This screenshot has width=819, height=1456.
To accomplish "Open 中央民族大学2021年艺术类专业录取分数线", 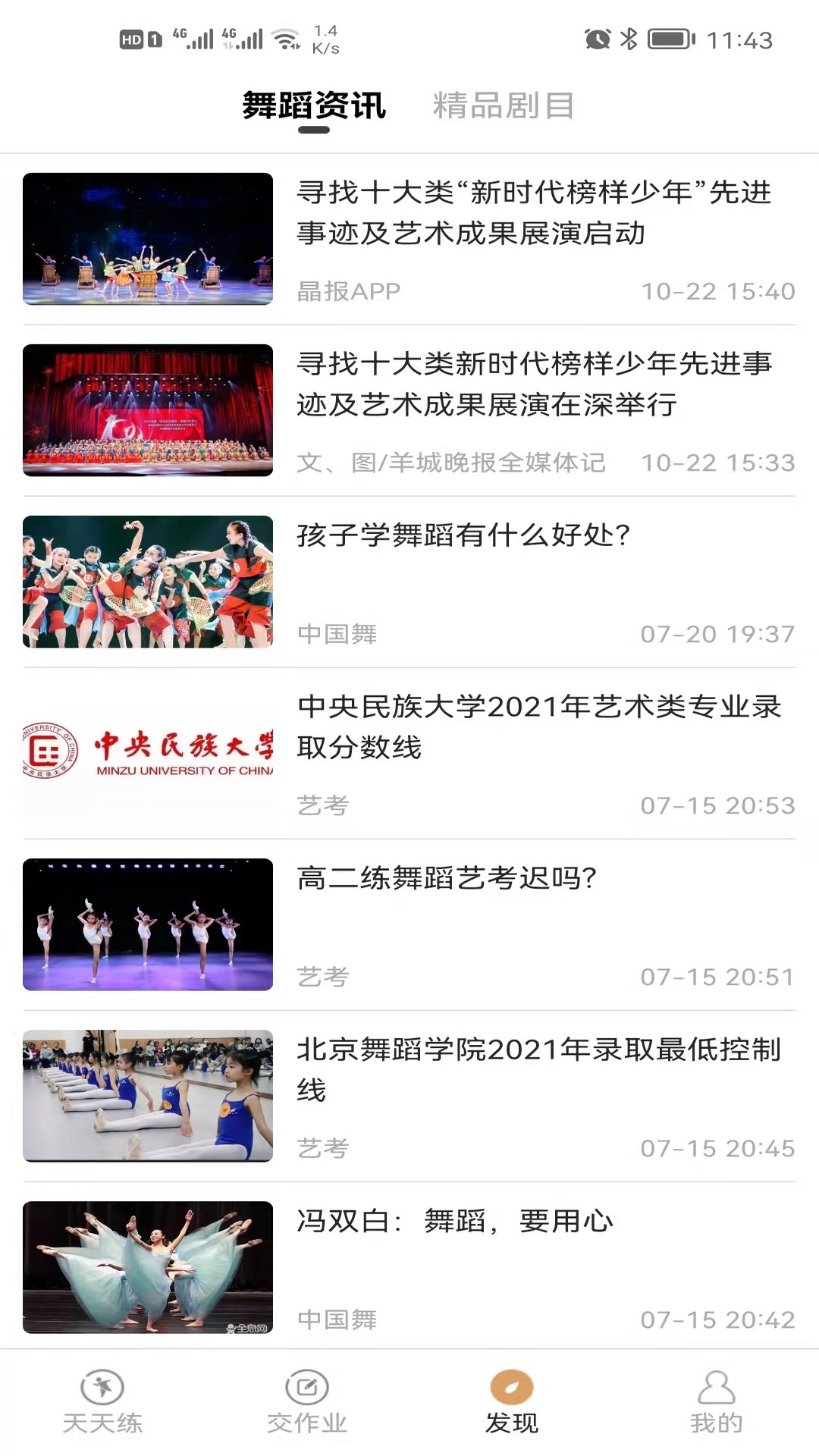I will coord(538,726).
